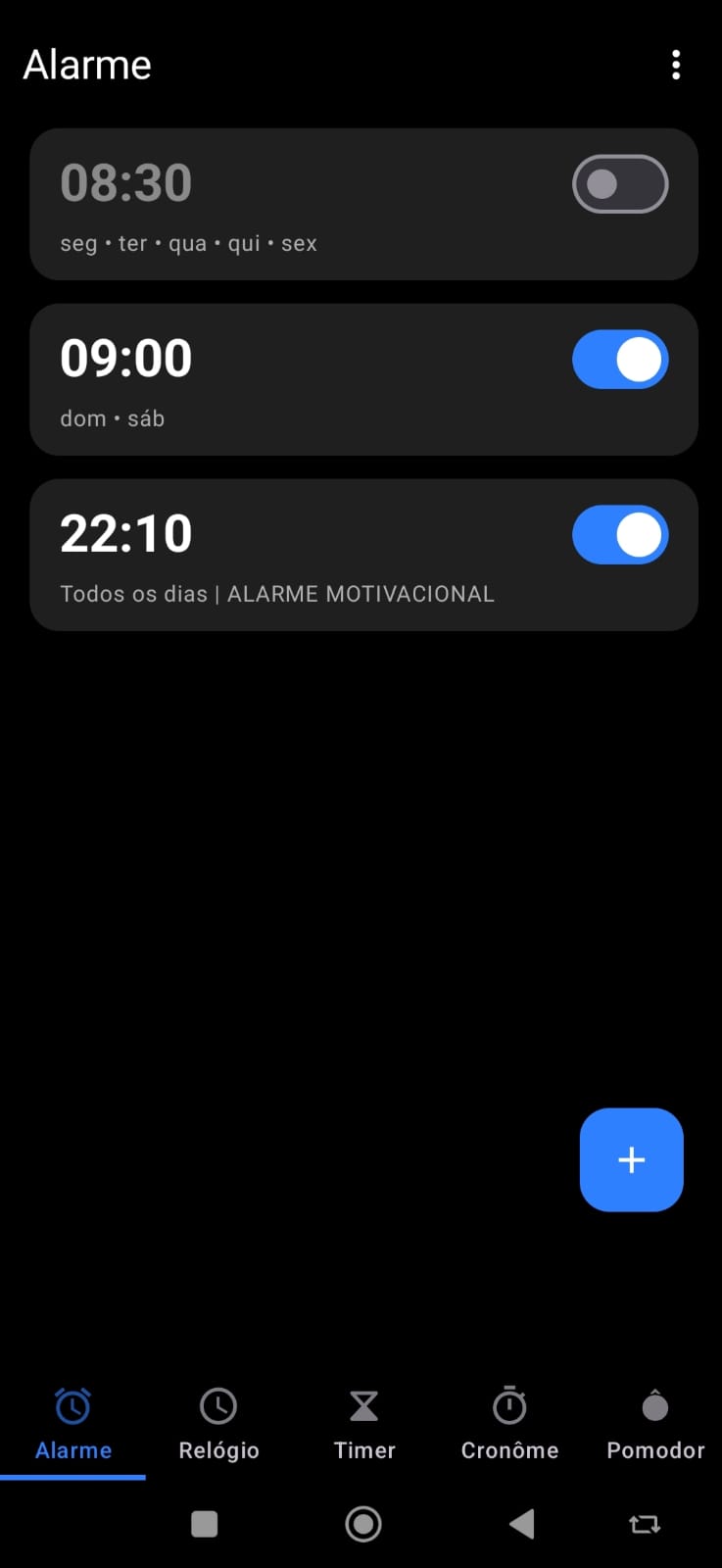
Task: Tap the rotate screen icon
Action: point(645,1523)
